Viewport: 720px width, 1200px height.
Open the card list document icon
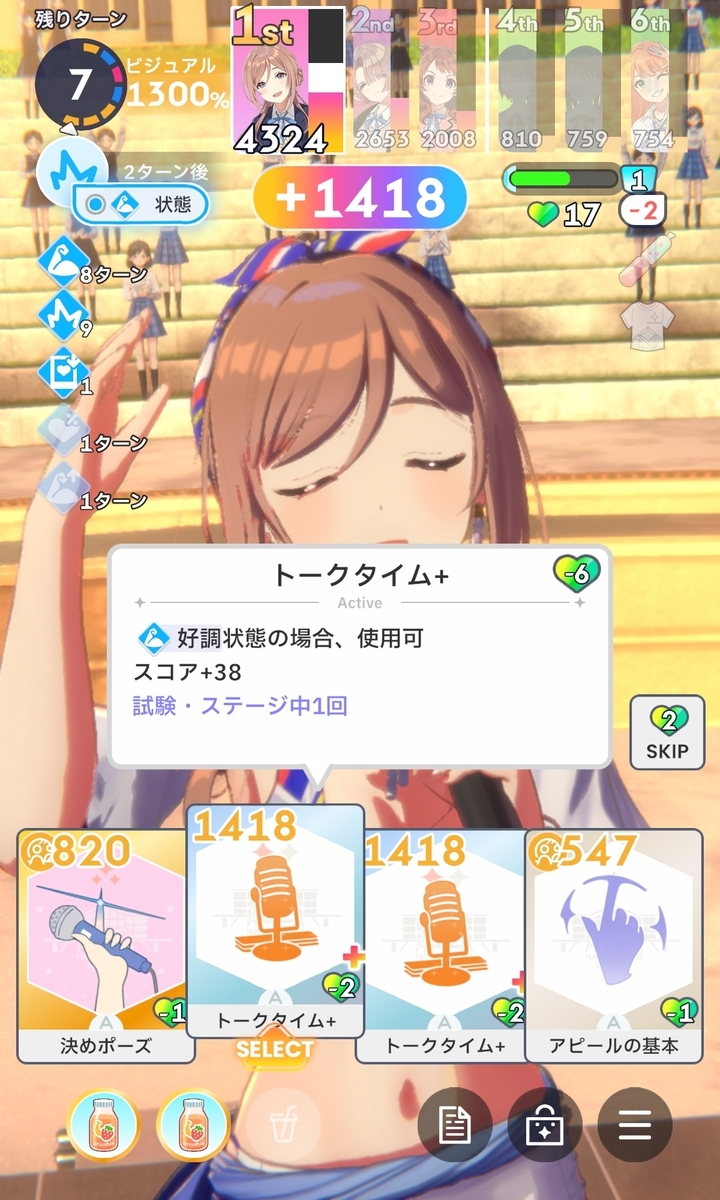coord(455,1125)
